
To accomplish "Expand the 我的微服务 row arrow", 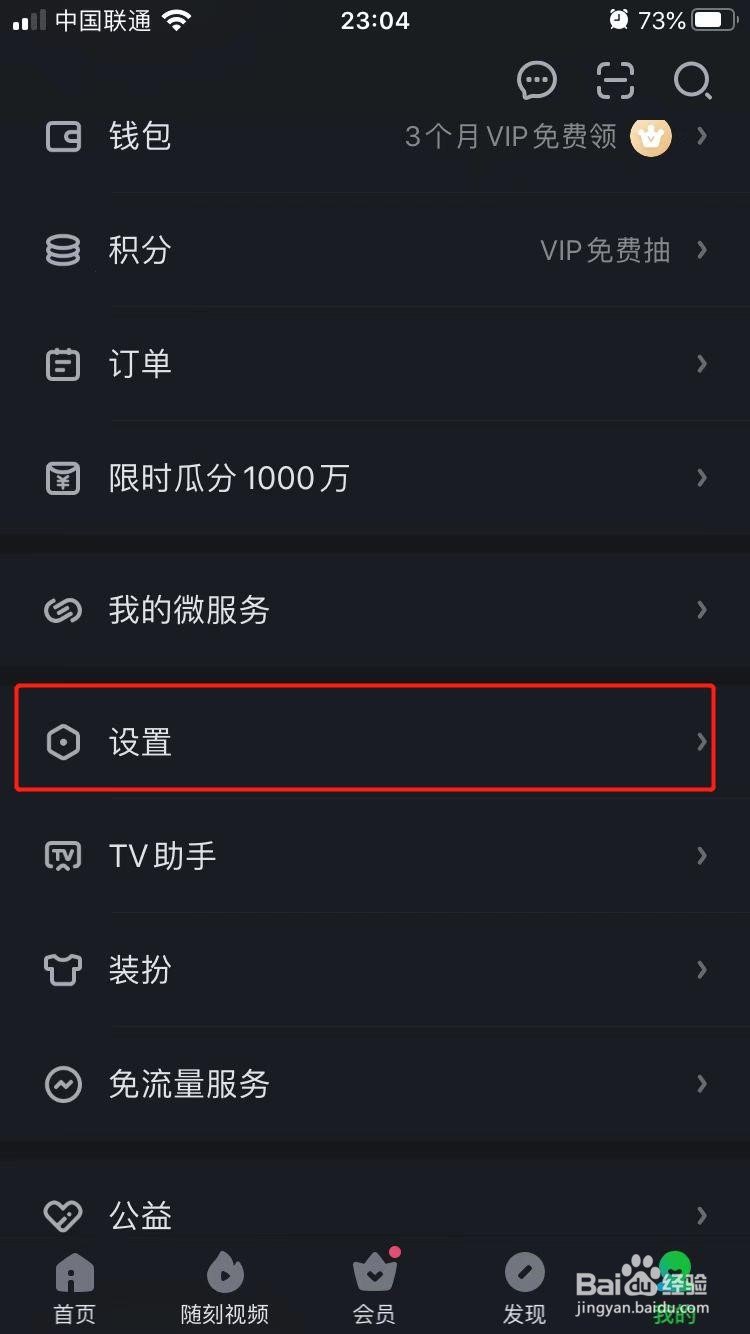I will tap(701, 610).
